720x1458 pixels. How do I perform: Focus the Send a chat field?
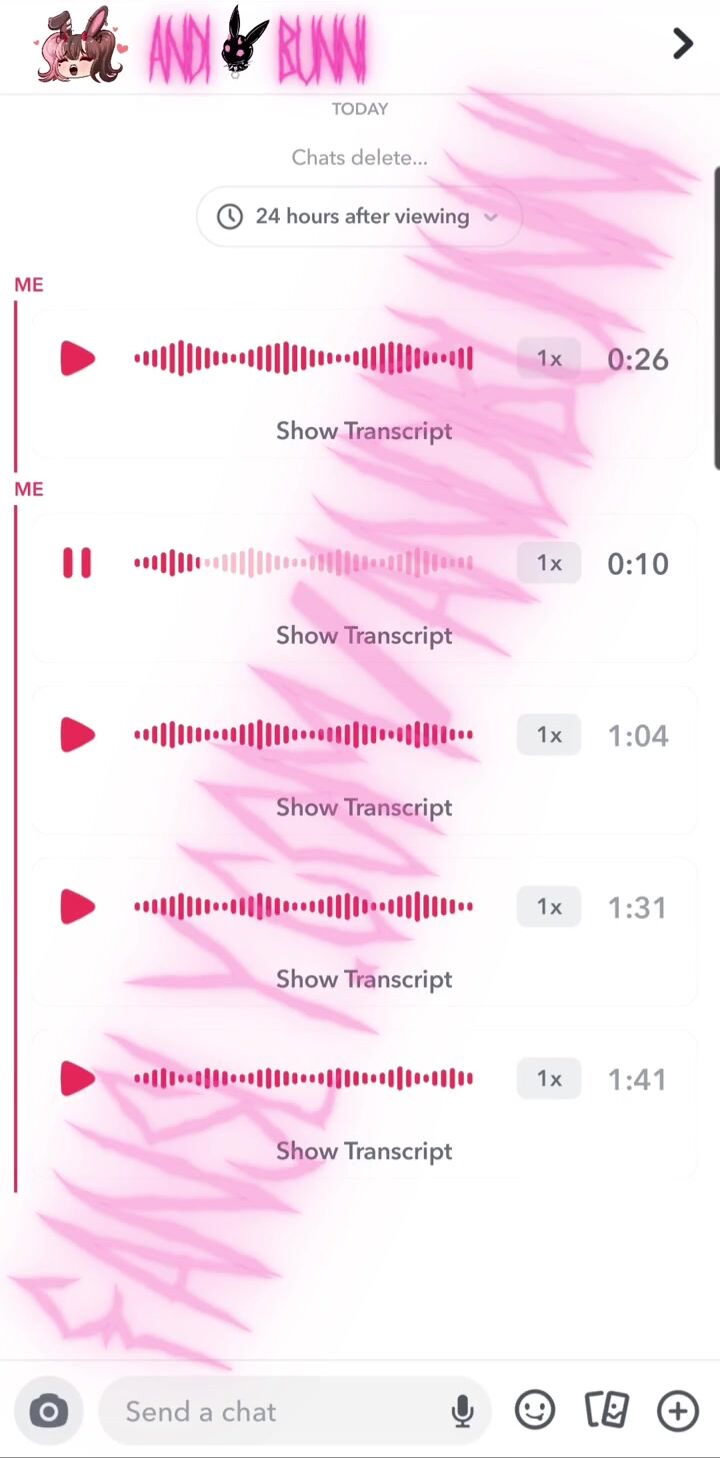coord(270,1411)
